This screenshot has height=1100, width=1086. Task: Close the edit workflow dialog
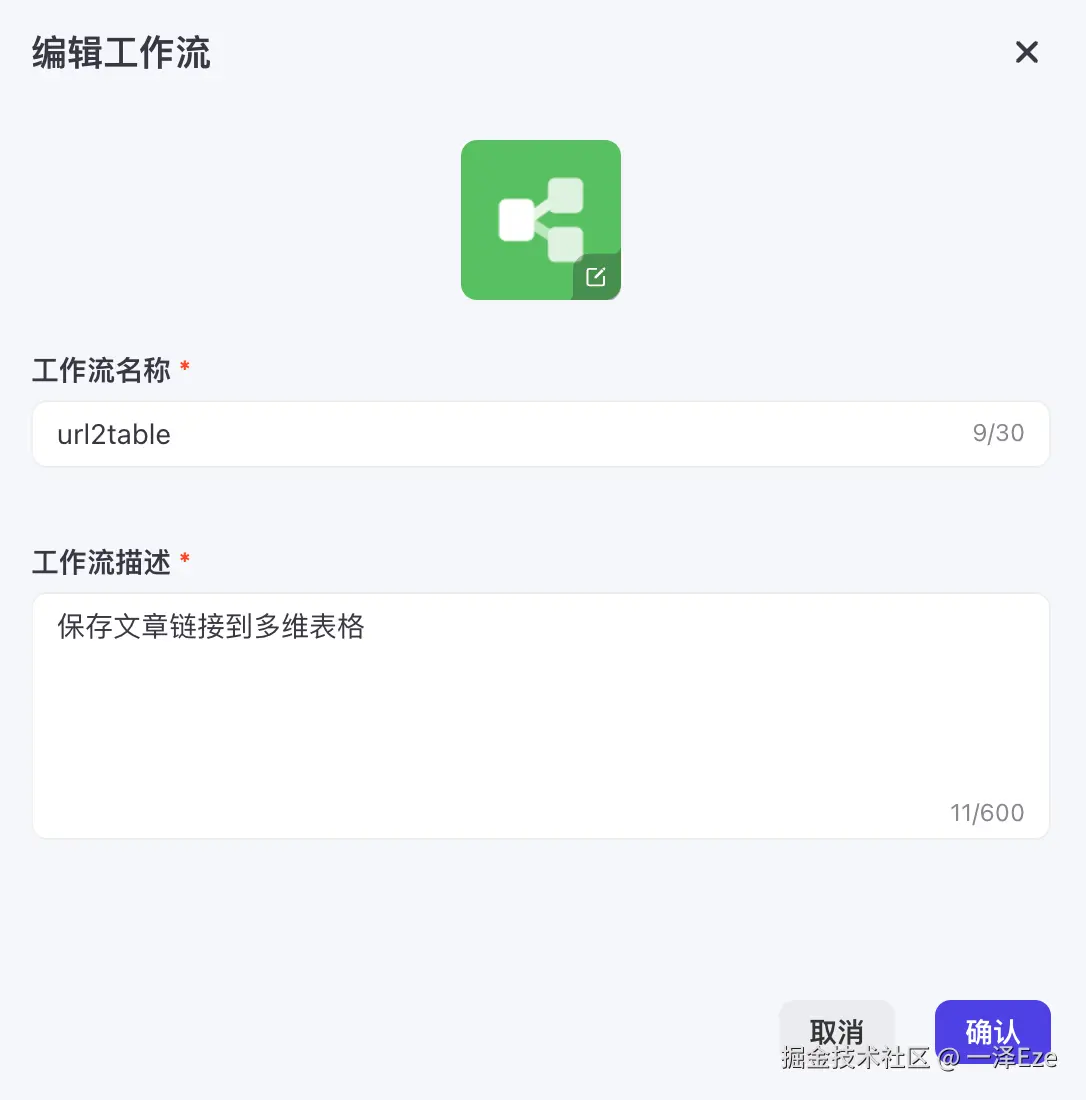(x=1027, y=52)
